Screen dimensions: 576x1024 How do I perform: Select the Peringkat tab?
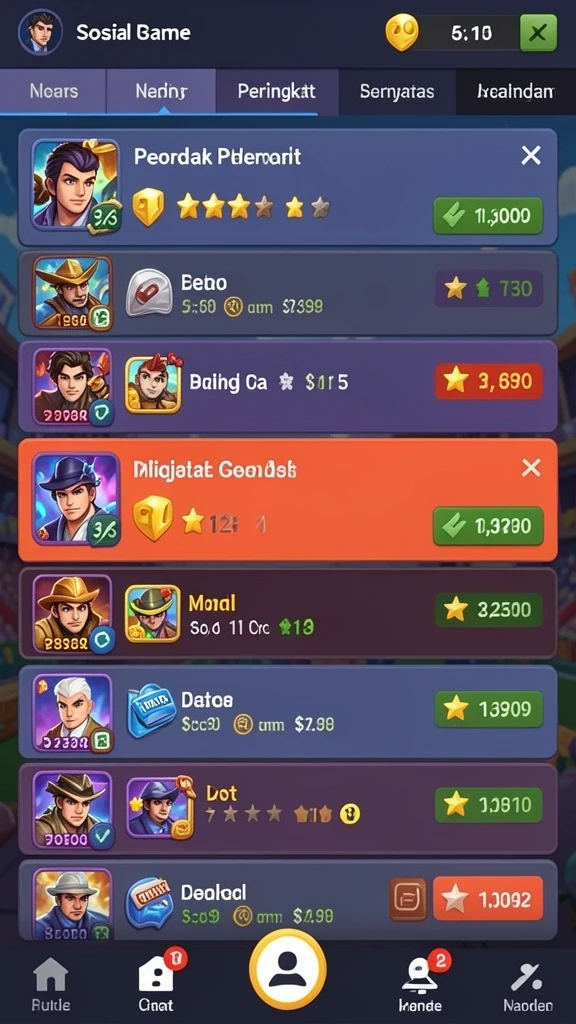pos(277,91)
